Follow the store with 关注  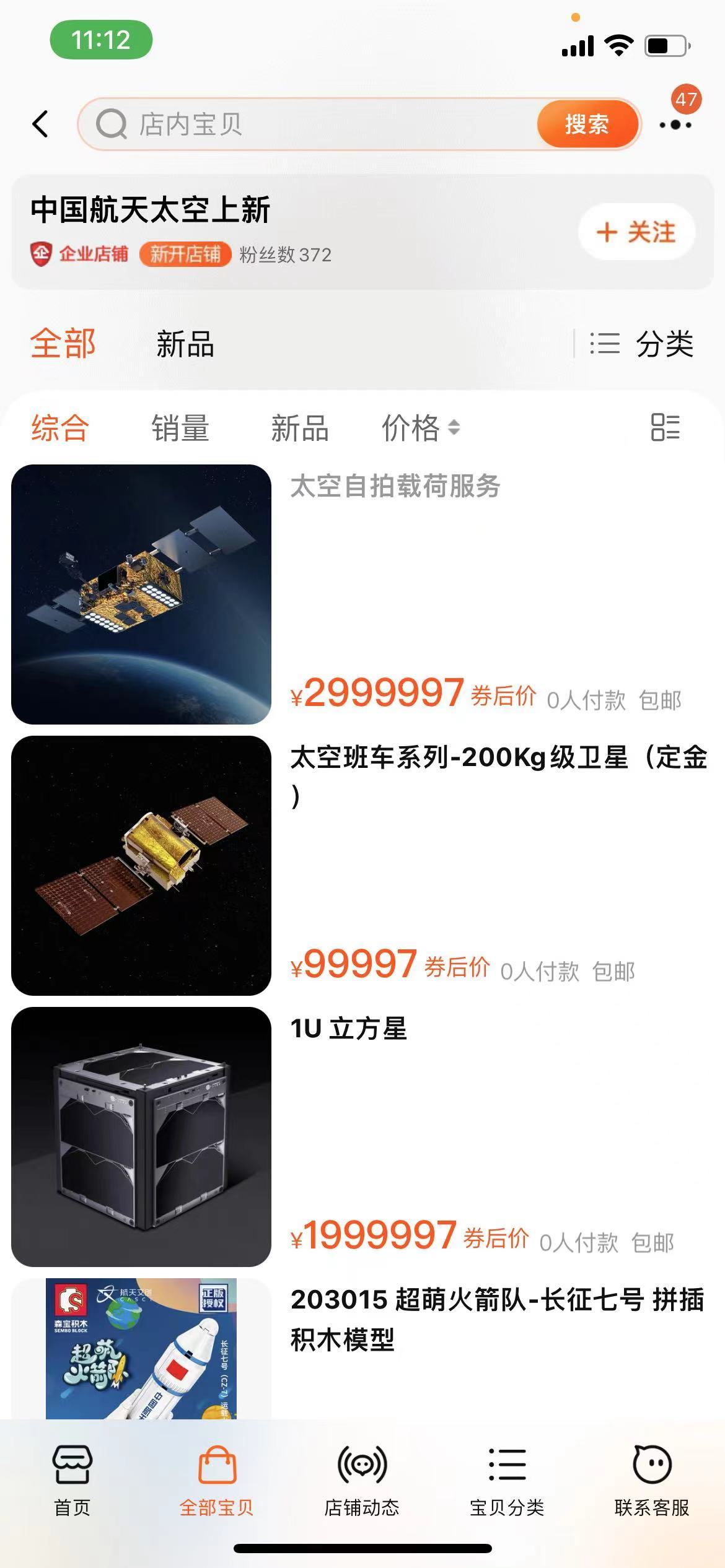tap(636, 232)
